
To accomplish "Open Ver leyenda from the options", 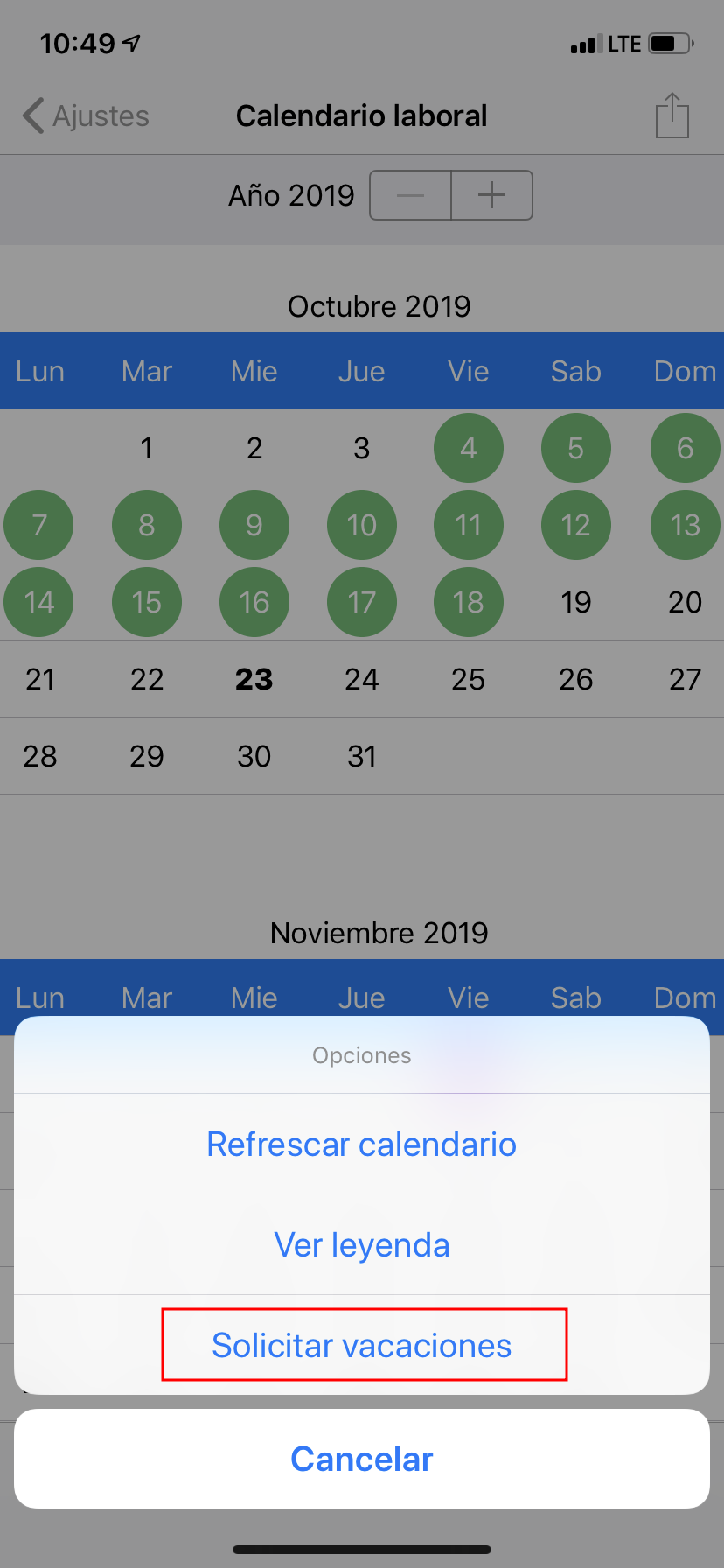I will 361,1244.
